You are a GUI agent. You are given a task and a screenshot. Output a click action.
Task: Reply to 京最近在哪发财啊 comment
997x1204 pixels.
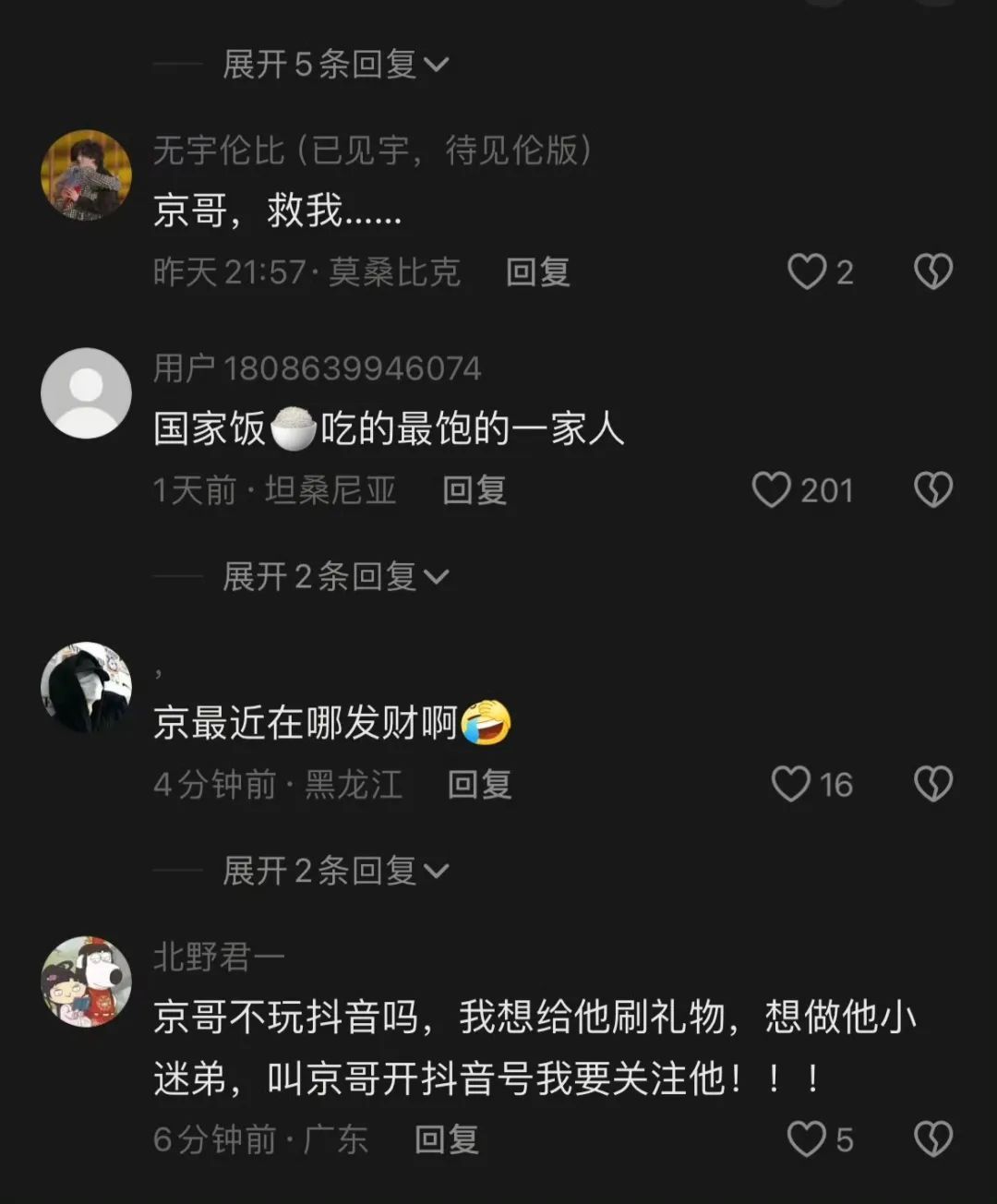[x=479, y=785]
